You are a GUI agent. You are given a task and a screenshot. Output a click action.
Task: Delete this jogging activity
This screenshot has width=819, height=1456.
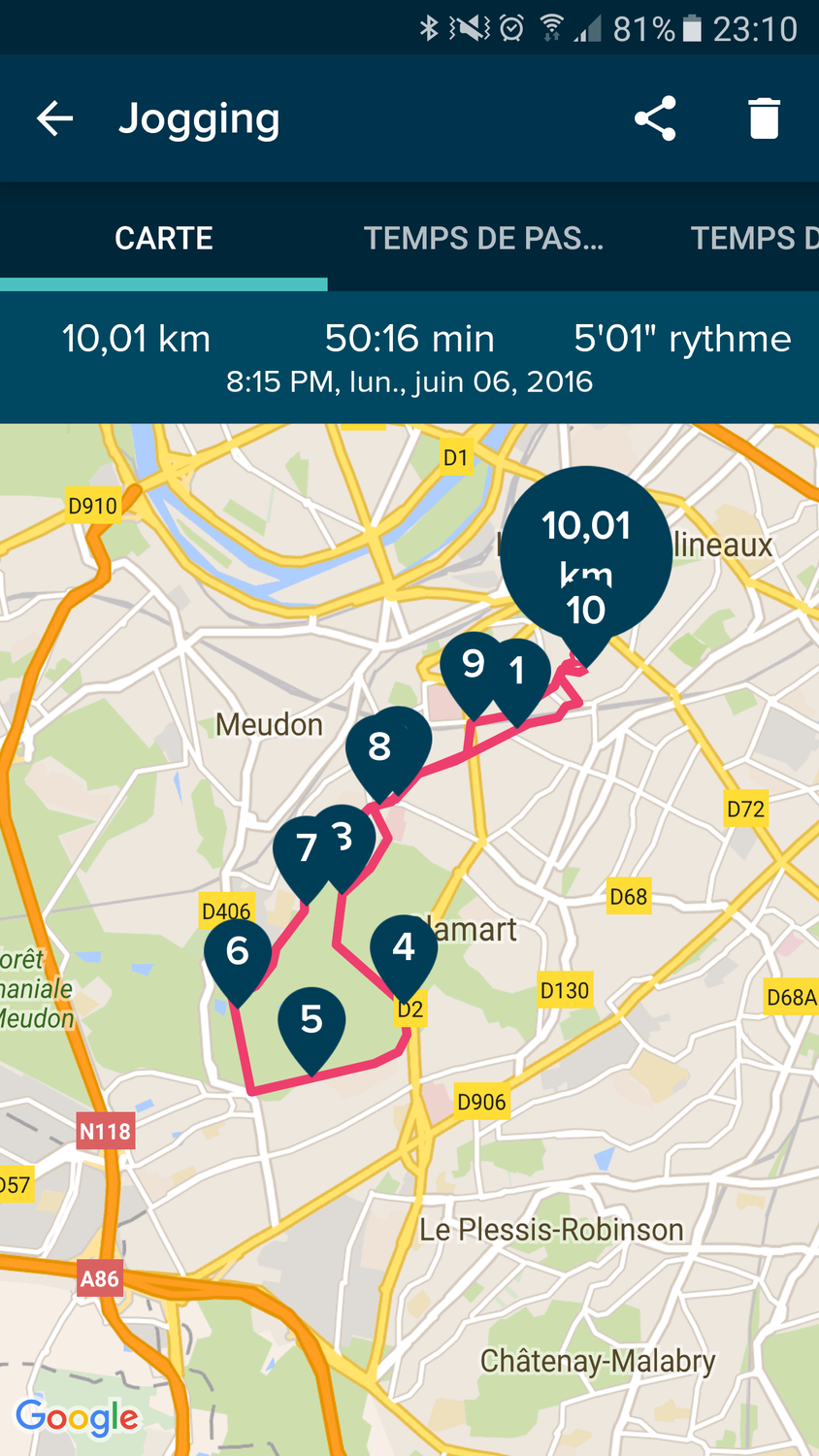coord(764,118)
